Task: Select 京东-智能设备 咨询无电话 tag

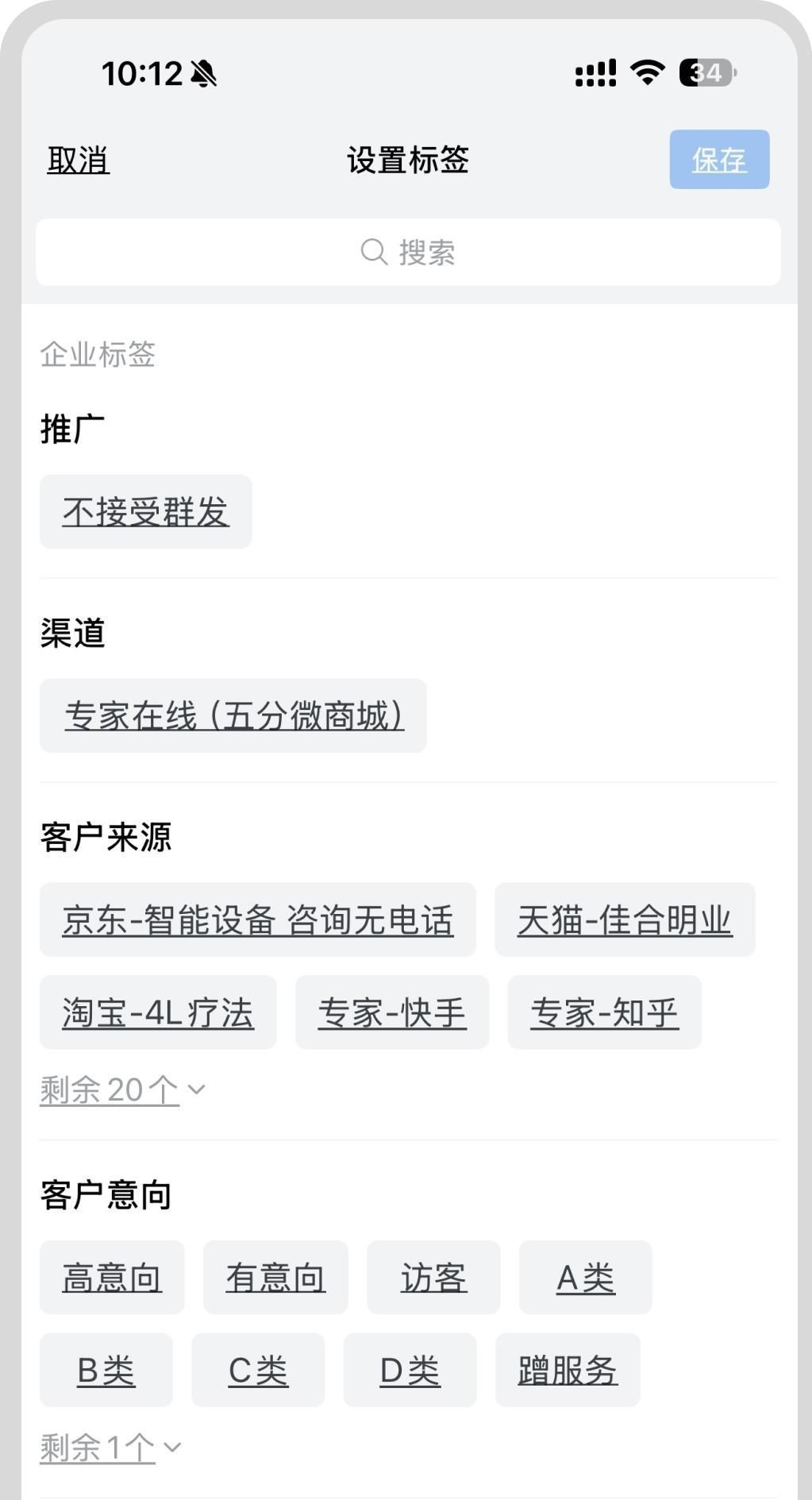Action: 258,920
